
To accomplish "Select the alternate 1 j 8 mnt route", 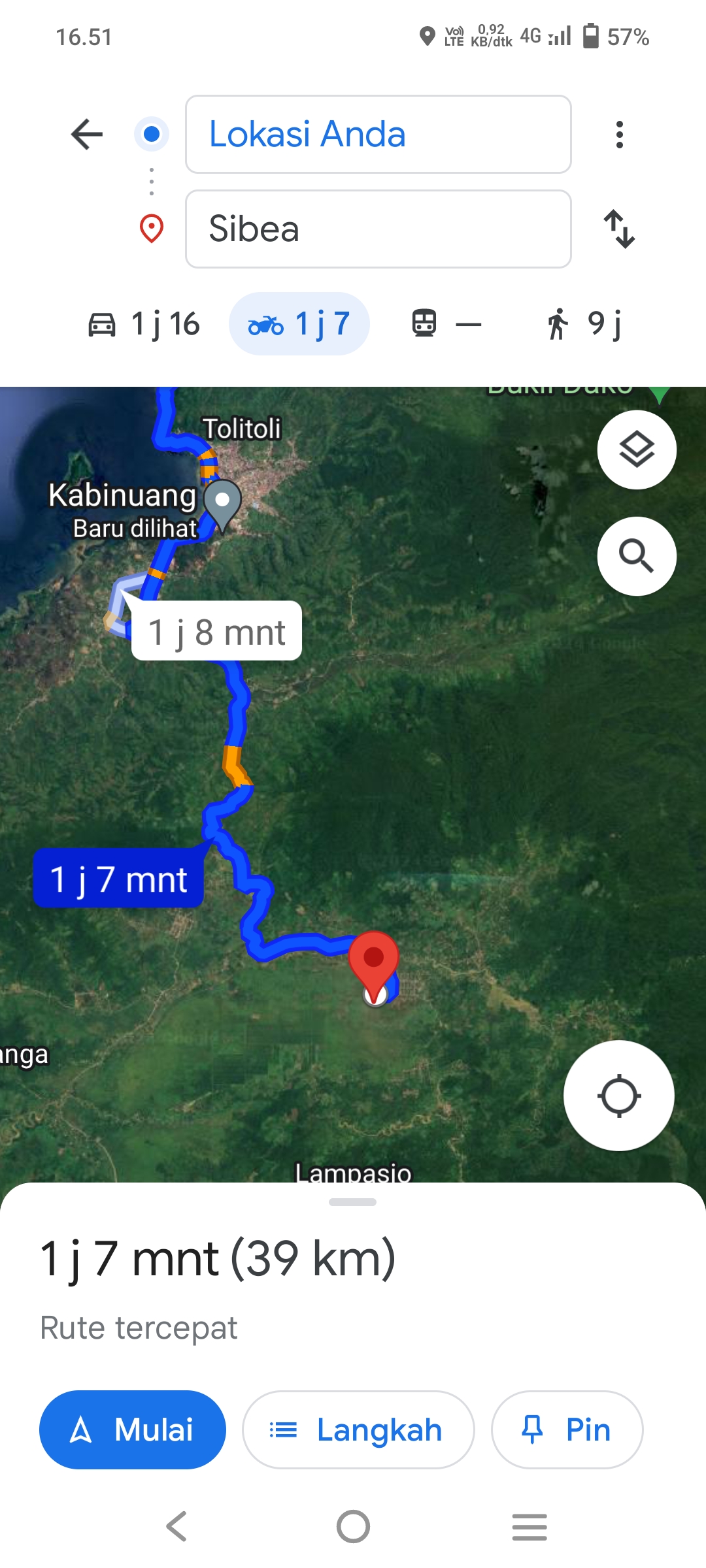I will [217, 632].
